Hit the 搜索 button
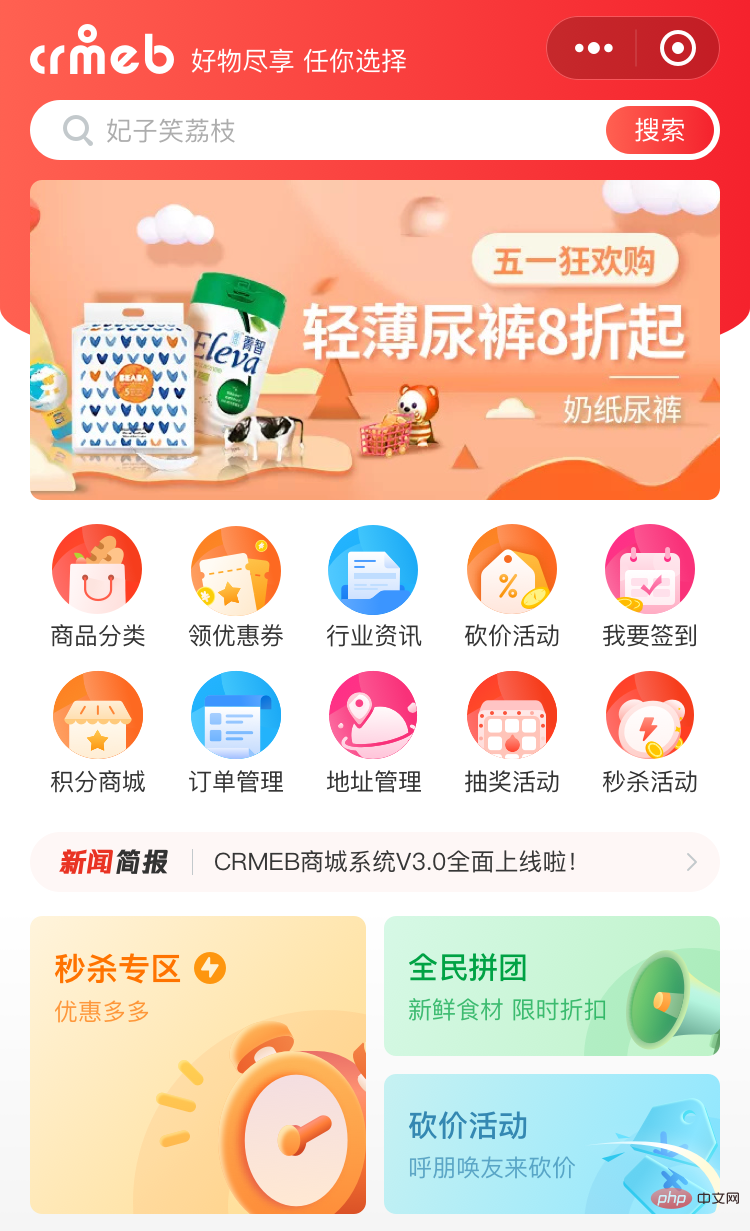Image resolution: width=750 pixels, height=1231 pixels. pyautogui.click(x=659, y=130)
